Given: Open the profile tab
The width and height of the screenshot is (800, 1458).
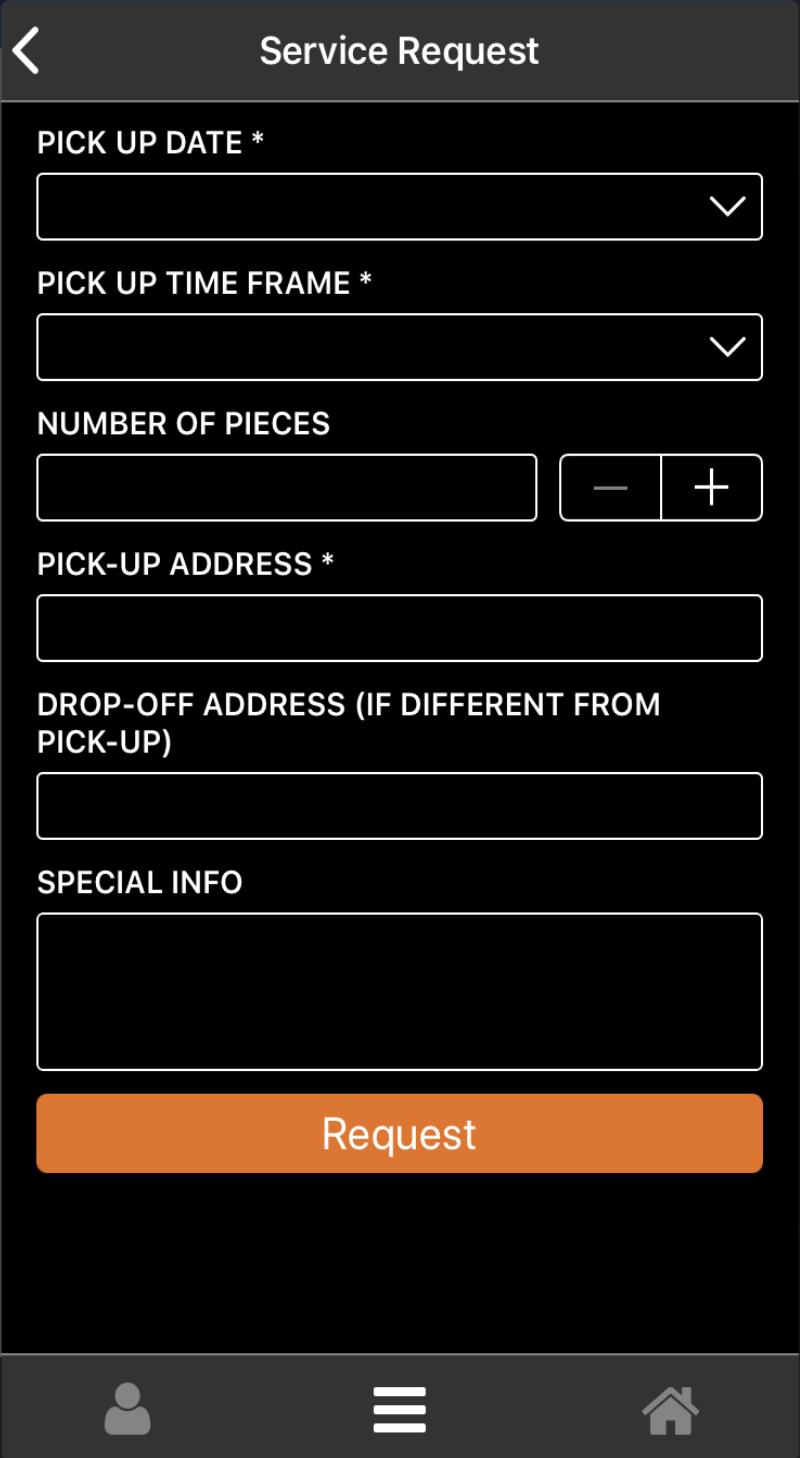Looking at the screenshot, I should pos(128,1409).
